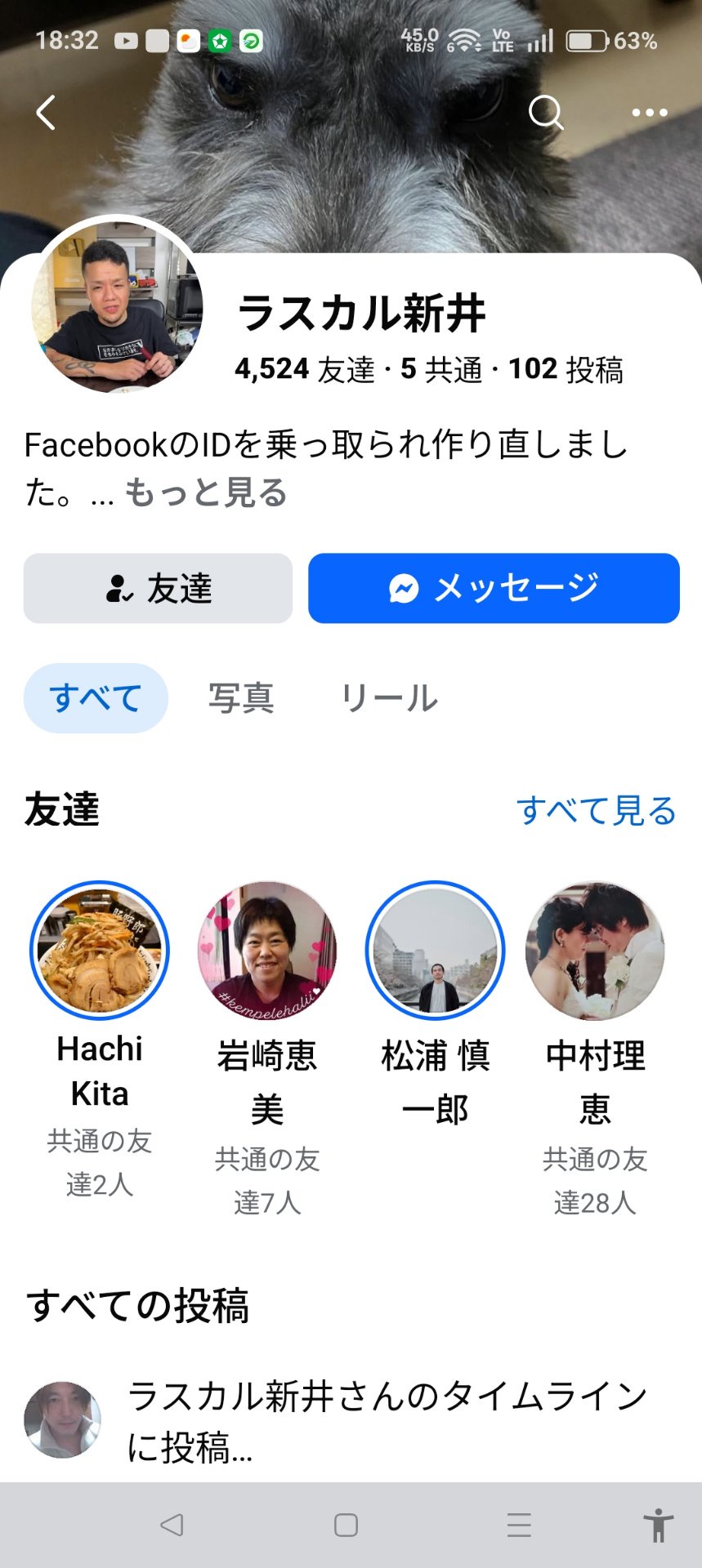Open すべて見る friends list link
The height and width of the screenshot is (1568, 702).
click(597, 810)
